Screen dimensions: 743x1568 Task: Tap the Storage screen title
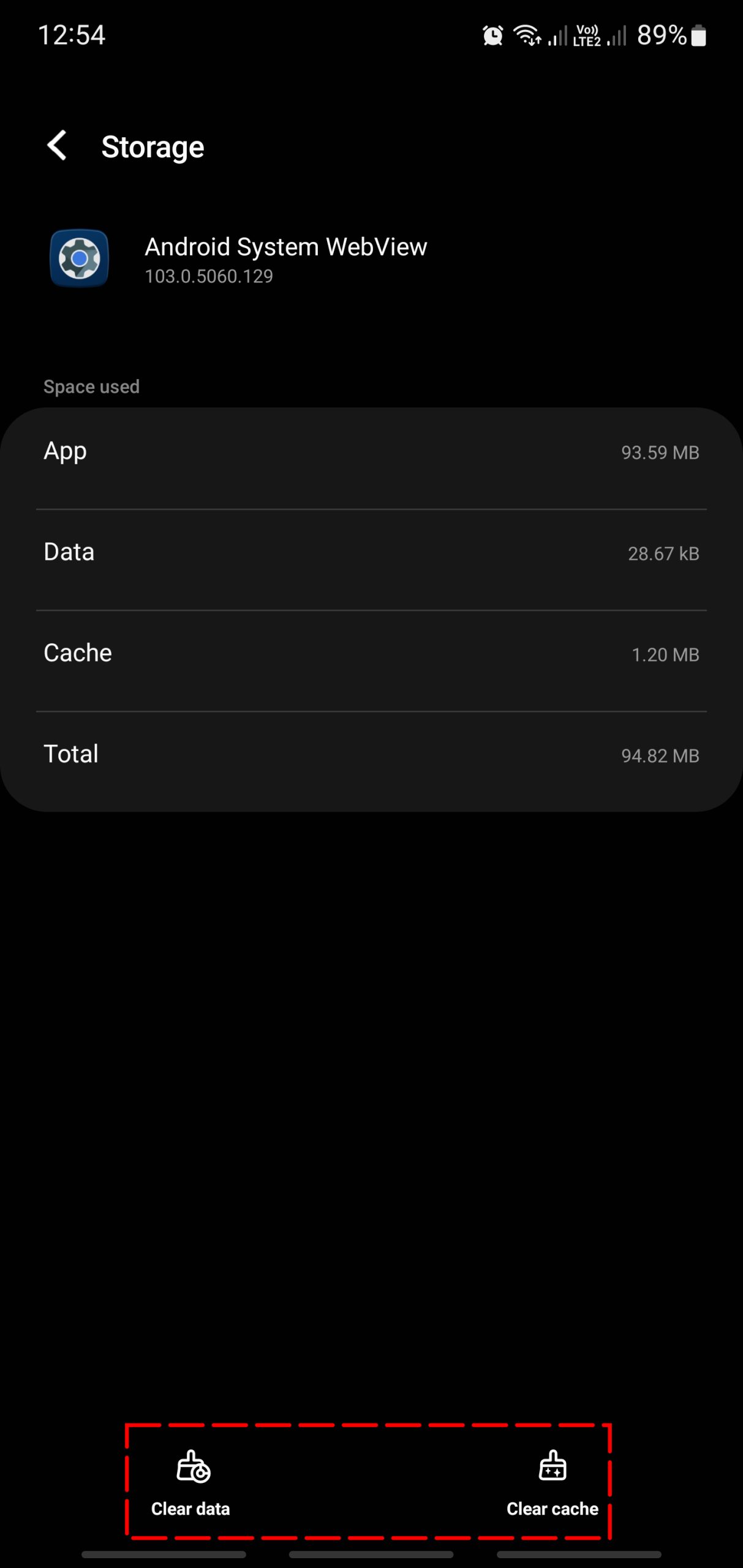coord(153,146)
